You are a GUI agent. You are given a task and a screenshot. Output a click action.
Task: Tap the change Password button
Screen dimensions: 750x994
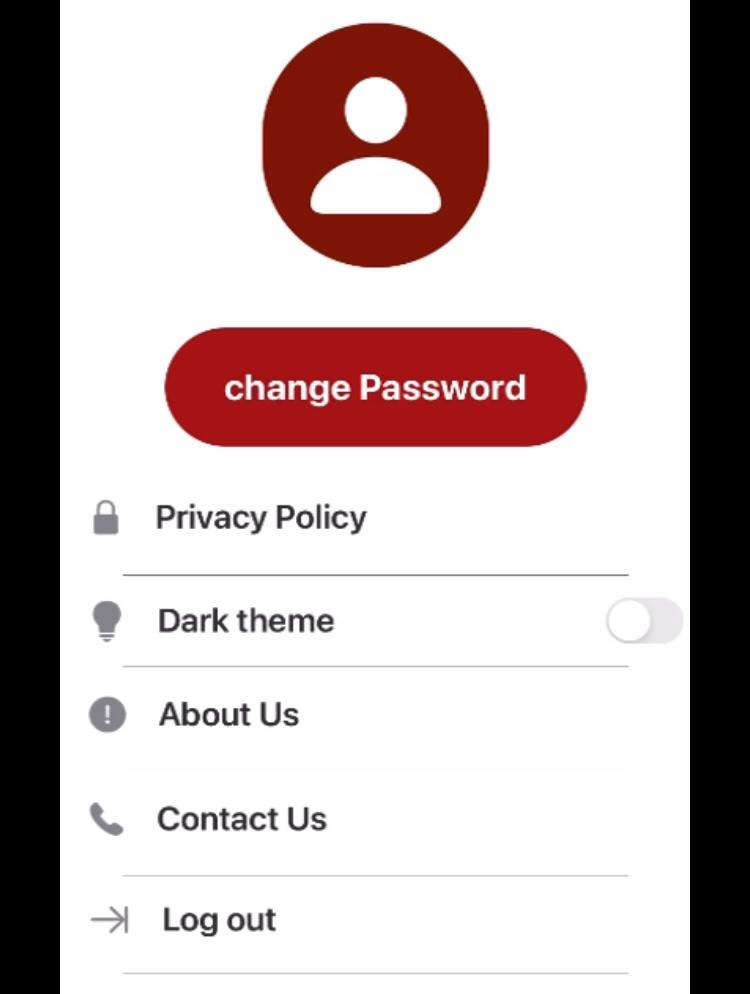point(375,387)
